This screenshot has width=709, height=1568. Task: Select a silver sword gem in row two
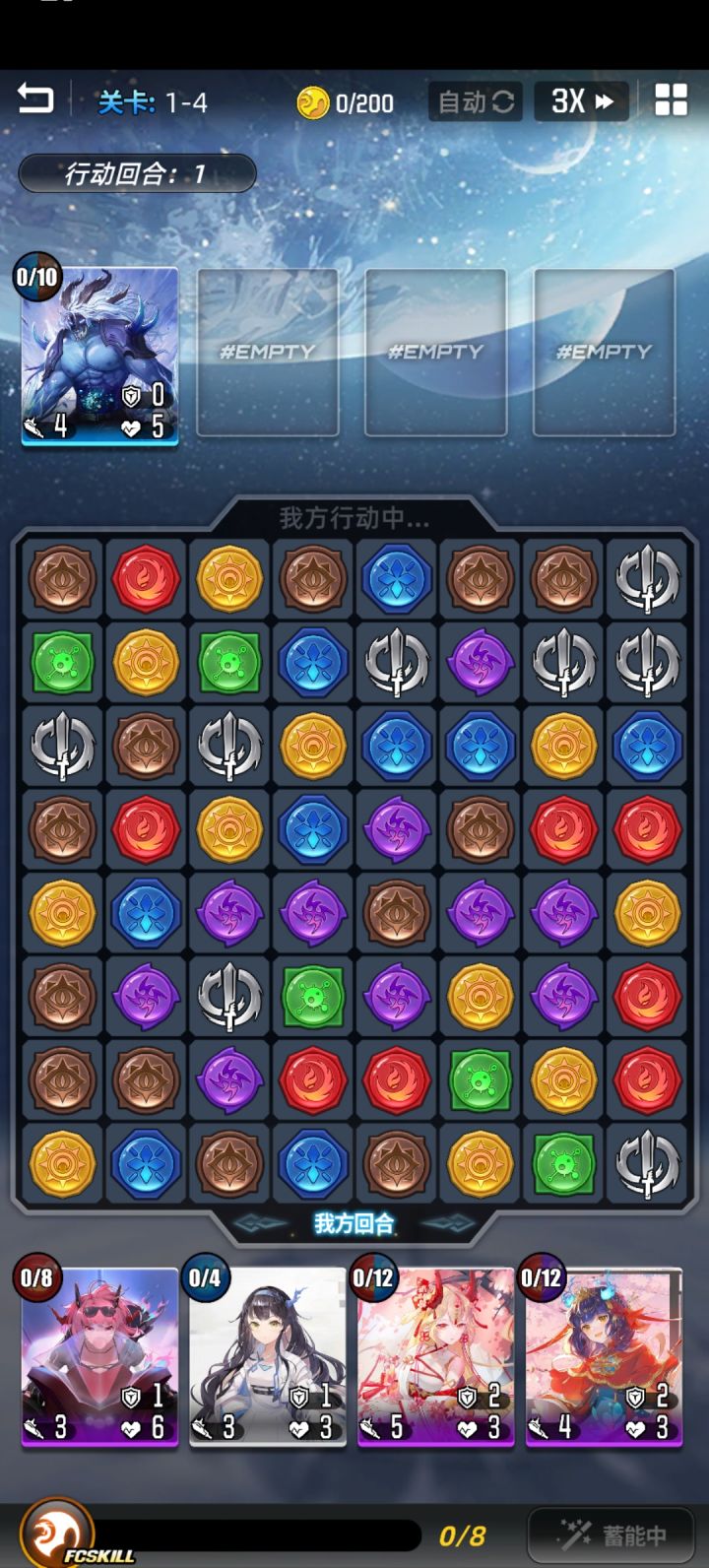[396, 663]
